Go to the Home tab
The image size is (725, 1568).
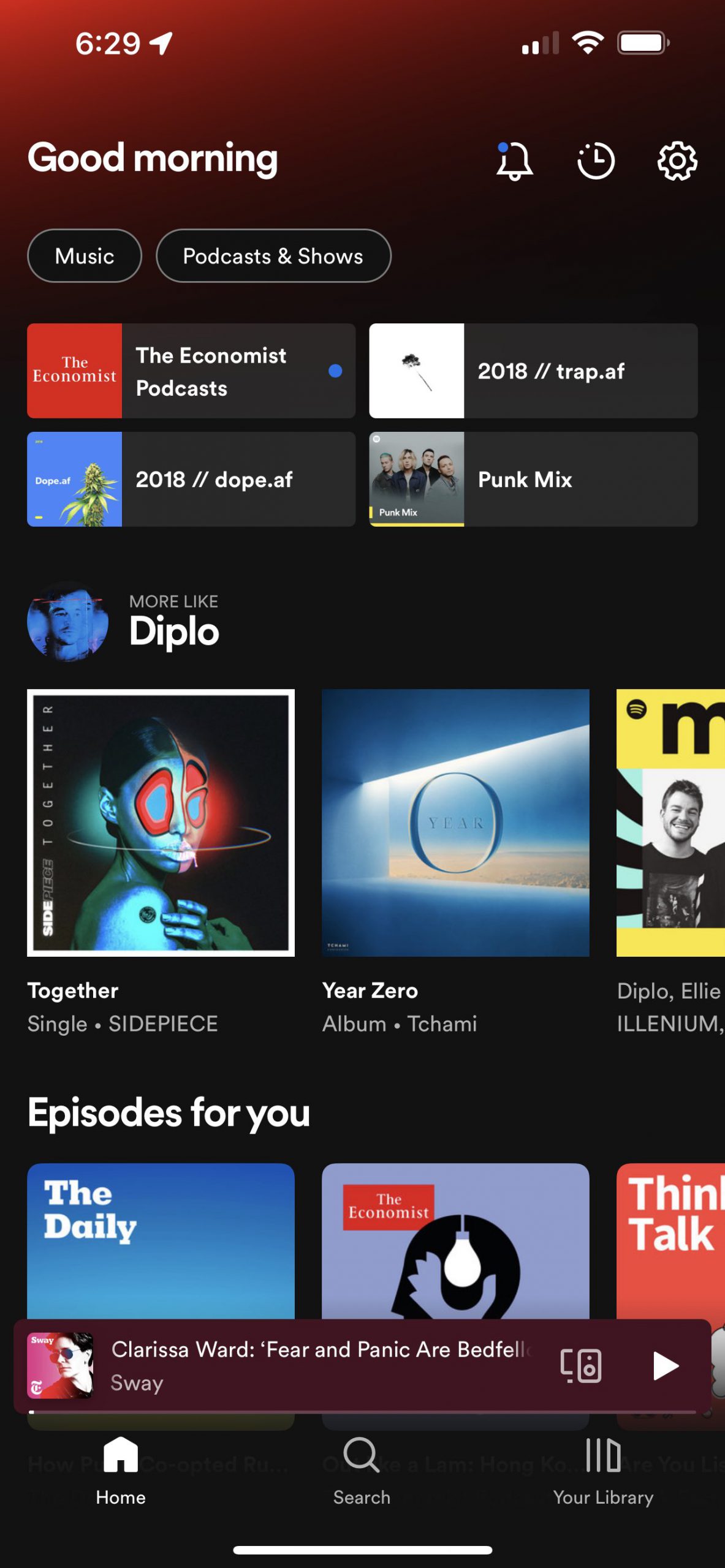121,1471
